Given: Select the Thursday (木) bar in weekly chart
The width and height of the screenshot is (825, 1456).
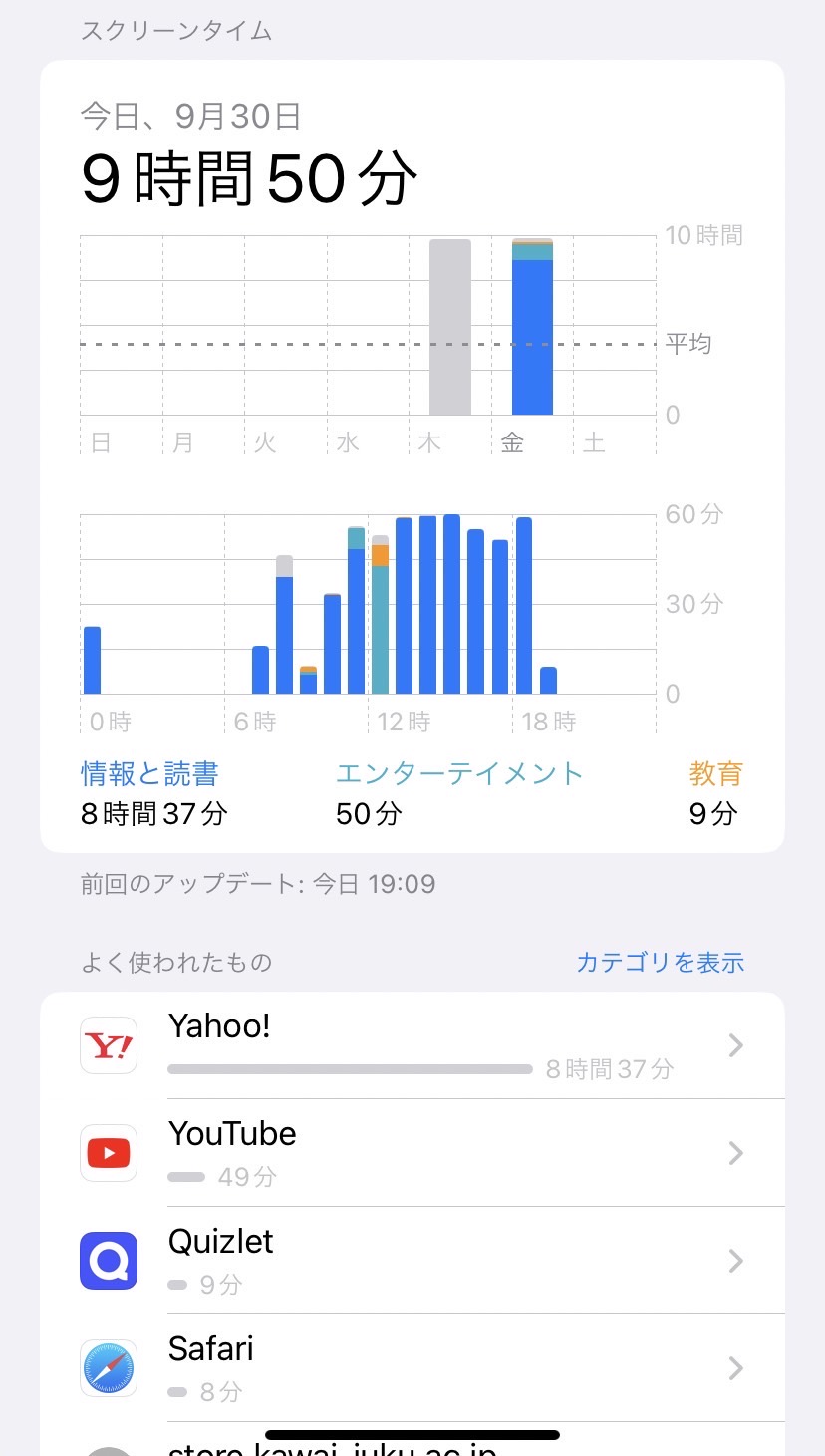Looking at the screenshot, I should pyautogui.click(x=450, y=327).
